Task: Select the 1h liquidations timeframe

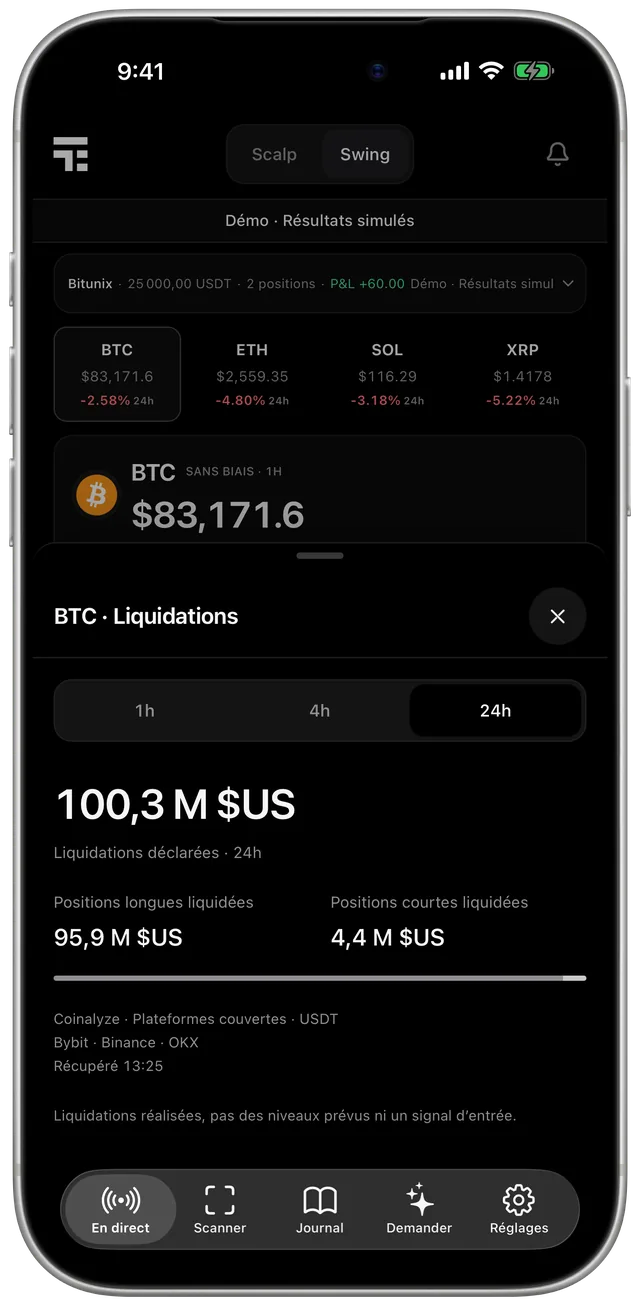Action: (145, 711)
